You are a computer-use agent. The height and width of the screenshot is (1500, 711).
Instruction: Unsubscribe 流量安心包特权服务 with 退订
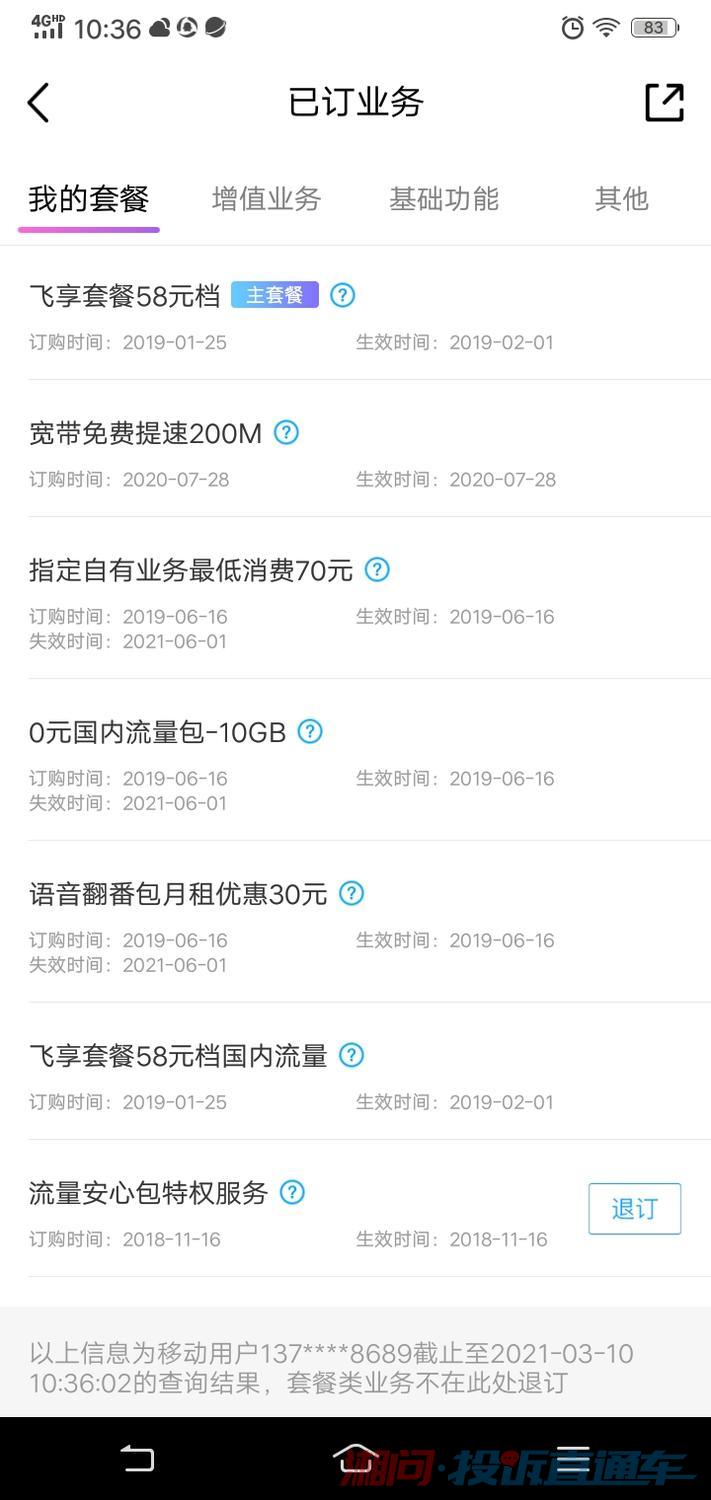pyautogui.click(x=634, y=1208)
